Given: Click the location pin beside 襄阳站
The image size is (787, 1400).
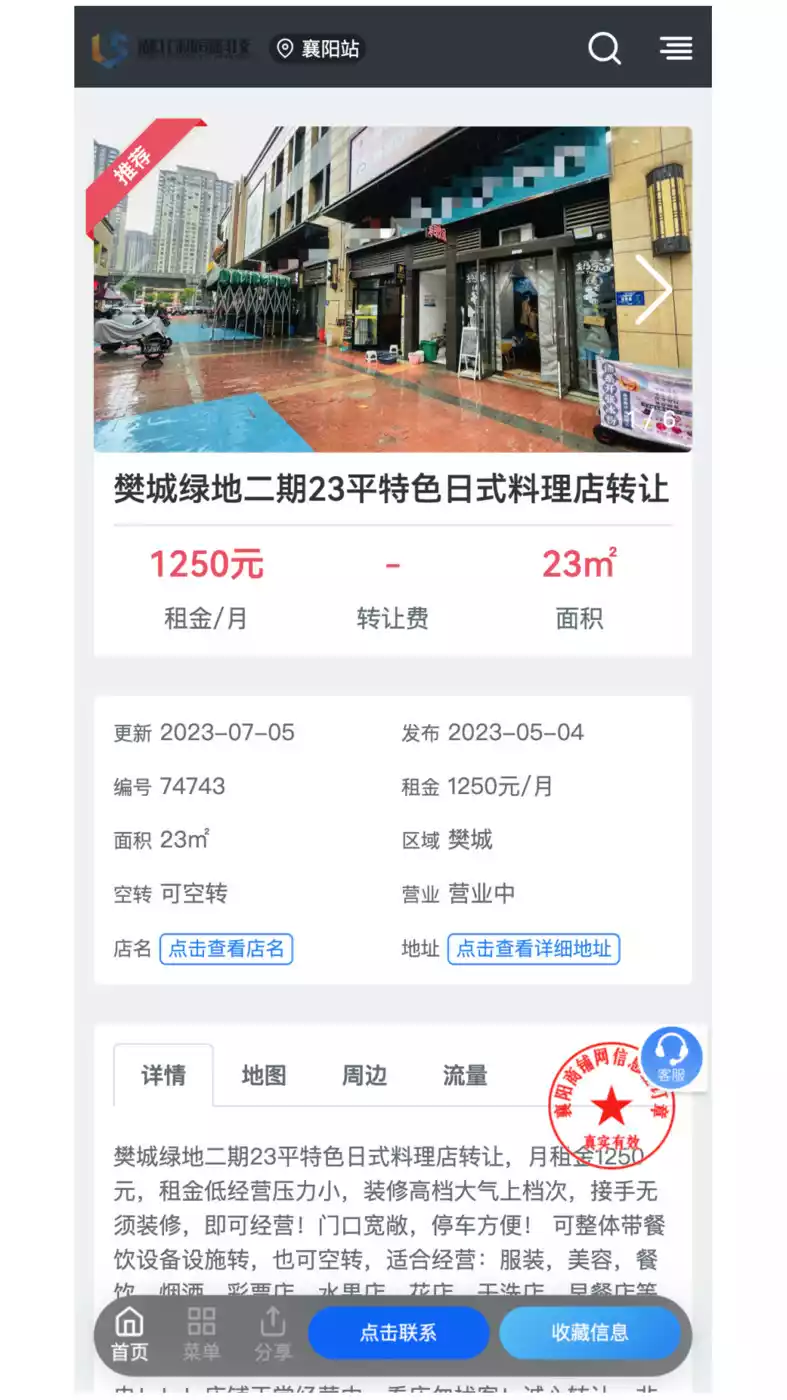Looking at the screenshot, I should [x=283, y=47].
